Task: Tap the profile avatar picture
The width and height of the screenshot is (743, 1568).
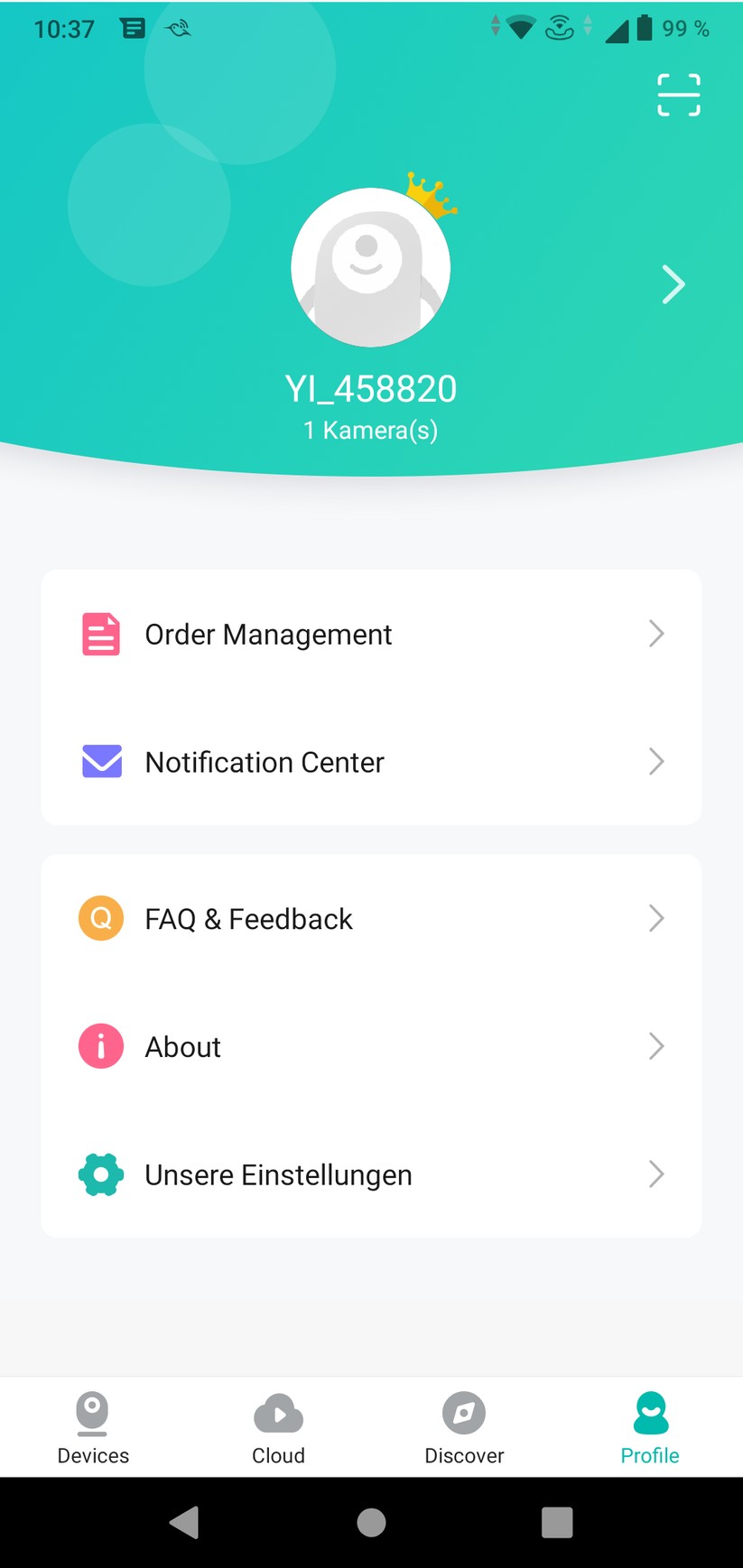Action: pos(370,267)
